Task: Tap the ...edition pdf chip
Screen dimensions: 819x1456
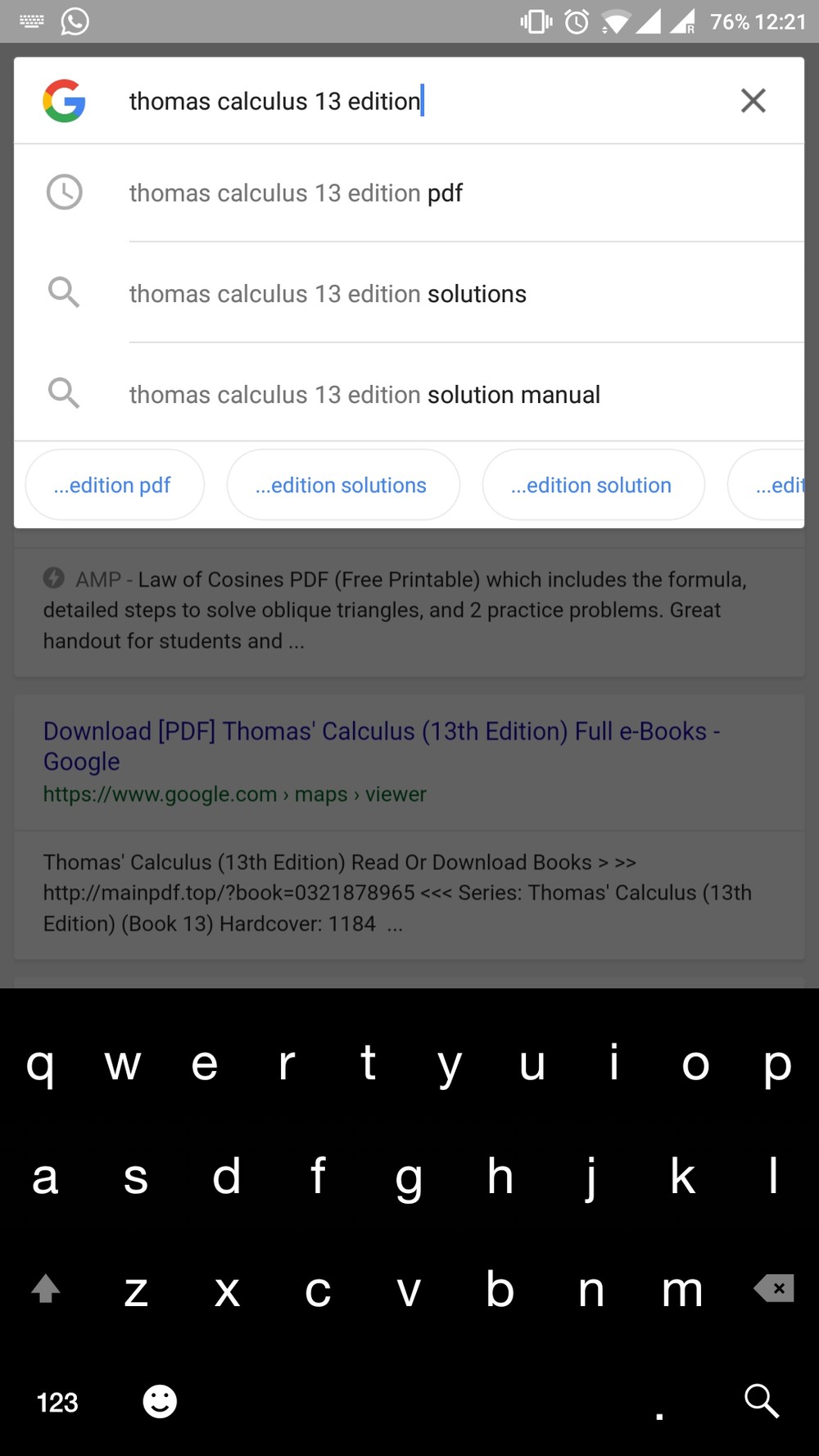Action: [x=115, y=485]
